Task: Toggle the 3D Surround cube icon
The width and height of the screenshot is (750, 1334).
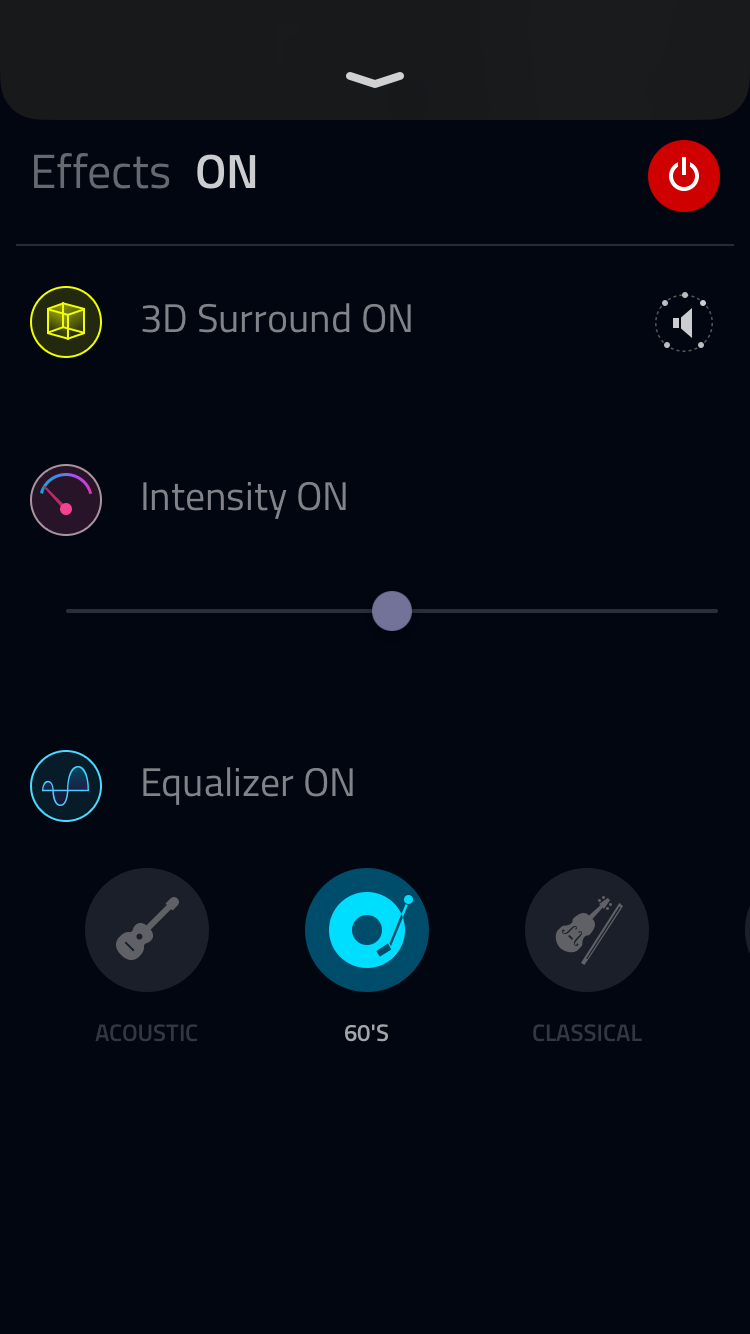Action: [66, 322]
